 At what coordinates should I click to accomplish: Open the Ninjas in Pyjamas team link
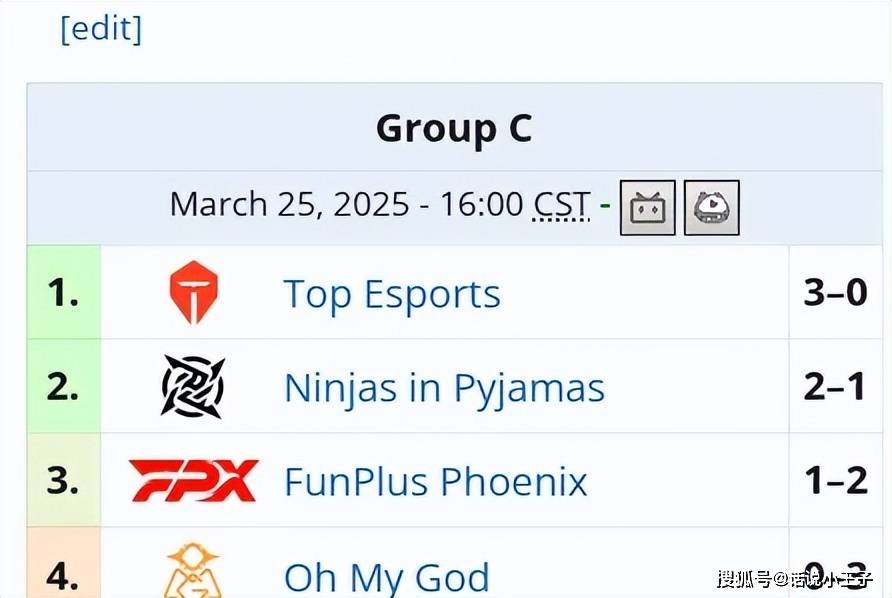point(444,387)
